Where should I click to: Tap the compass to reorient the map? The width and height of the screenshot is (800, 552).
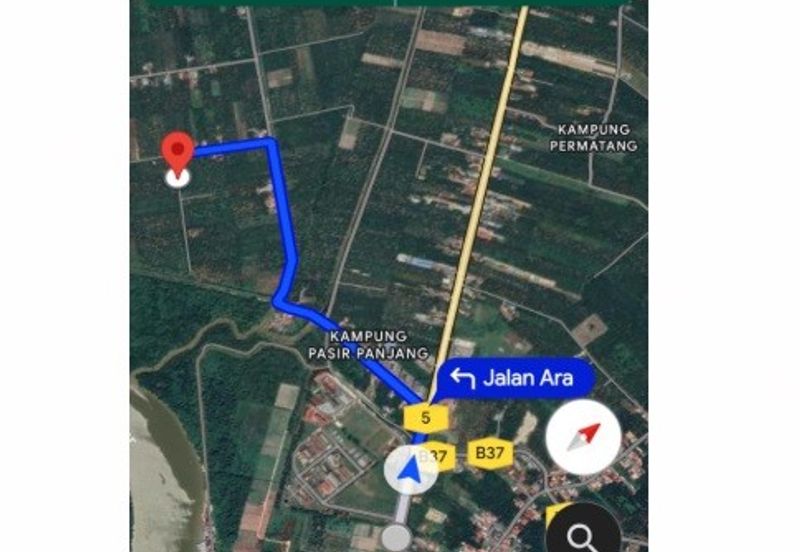(x=583, y=436)
